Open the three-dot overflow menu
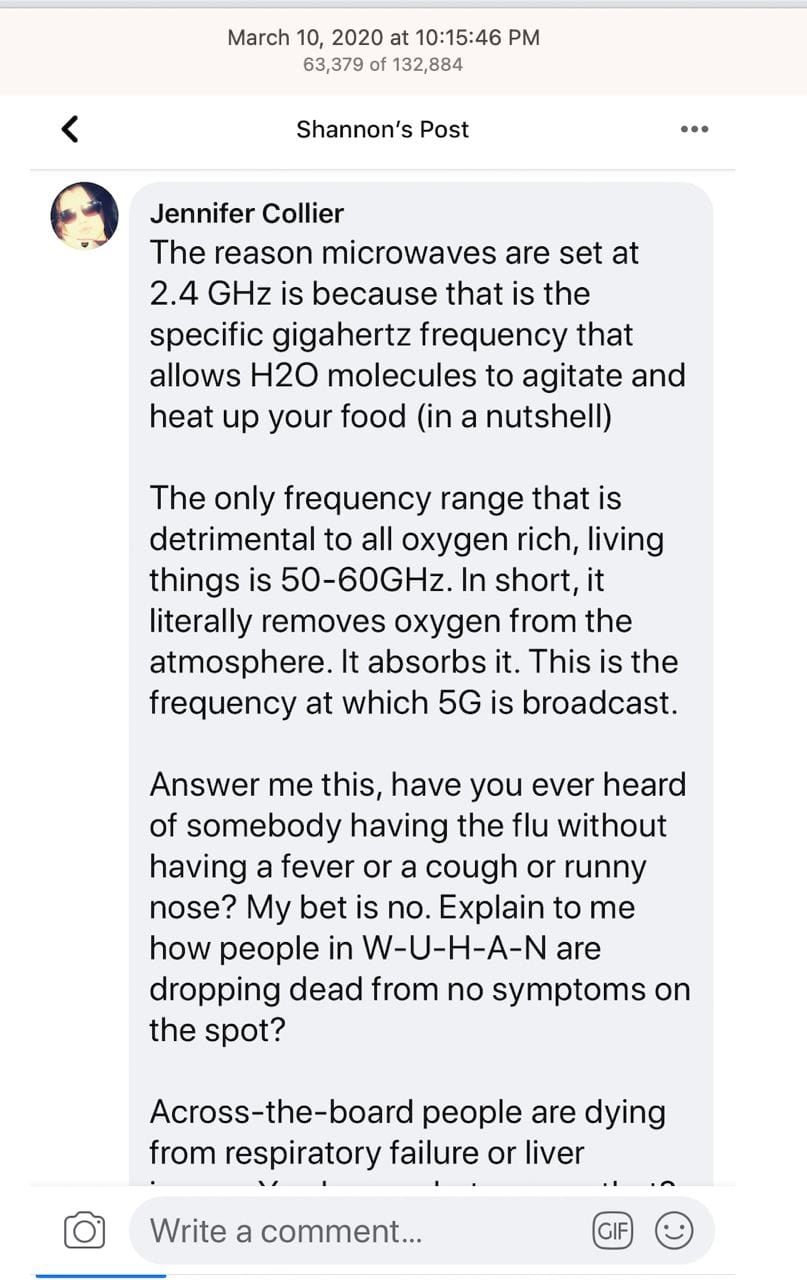Viewport: 807px width, 1280px height. [694, 129]
